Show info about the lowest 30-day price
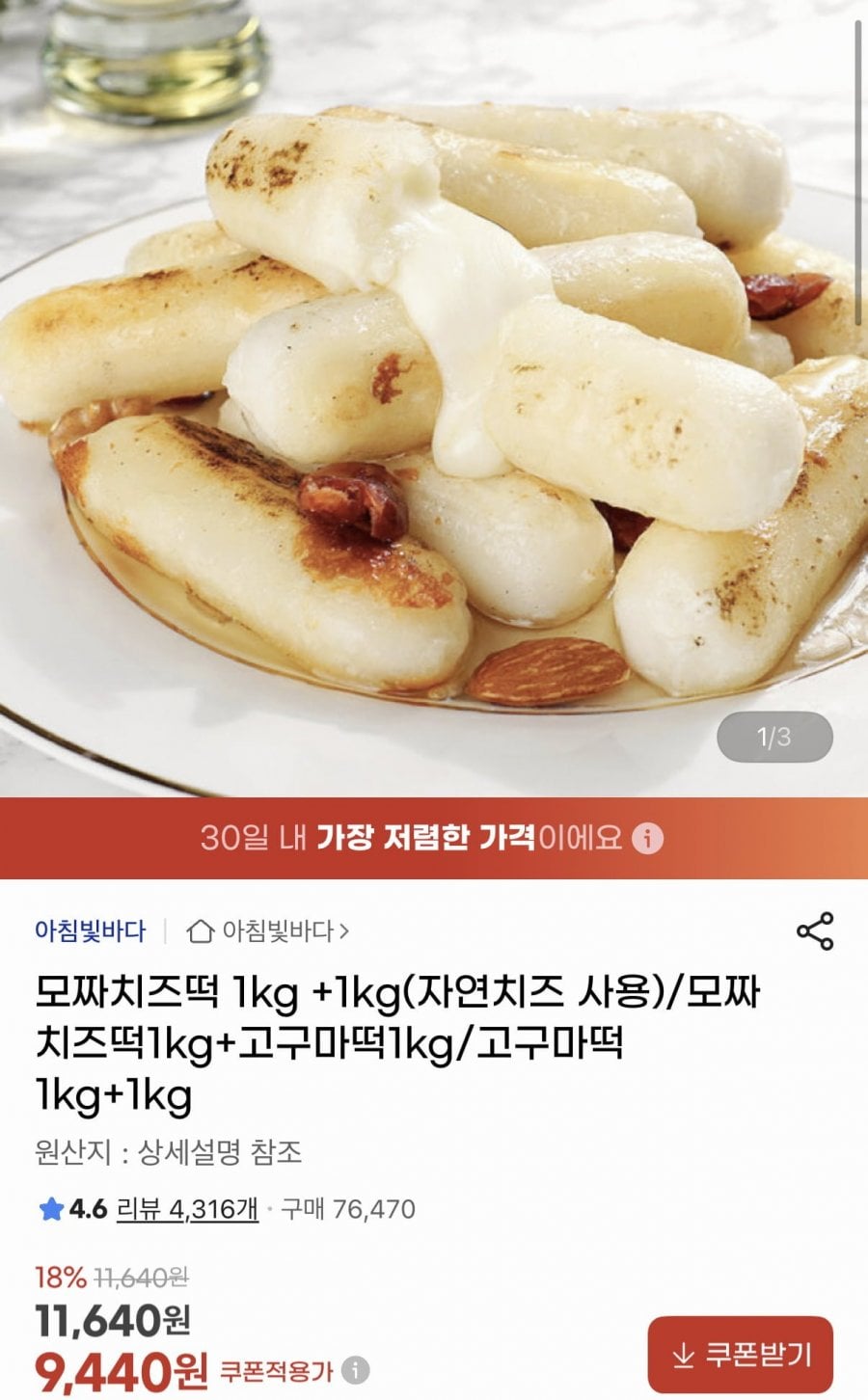The height and width of the screenshot is (1400, 868). [647, 838]
